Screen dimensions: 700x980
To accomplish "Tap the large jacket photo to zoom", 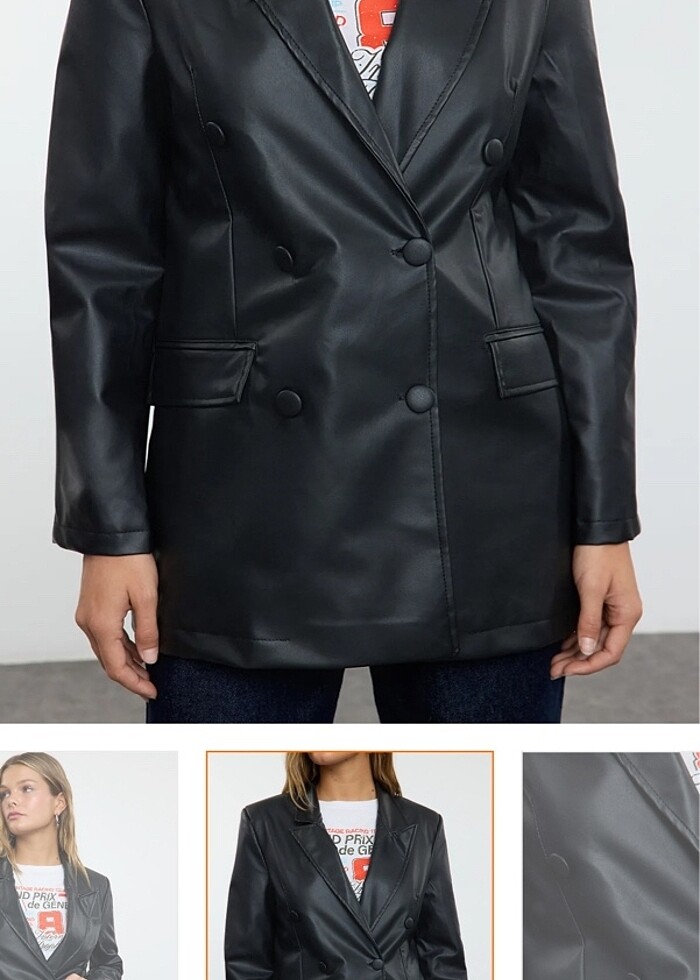I will click(x=350, y=360).
